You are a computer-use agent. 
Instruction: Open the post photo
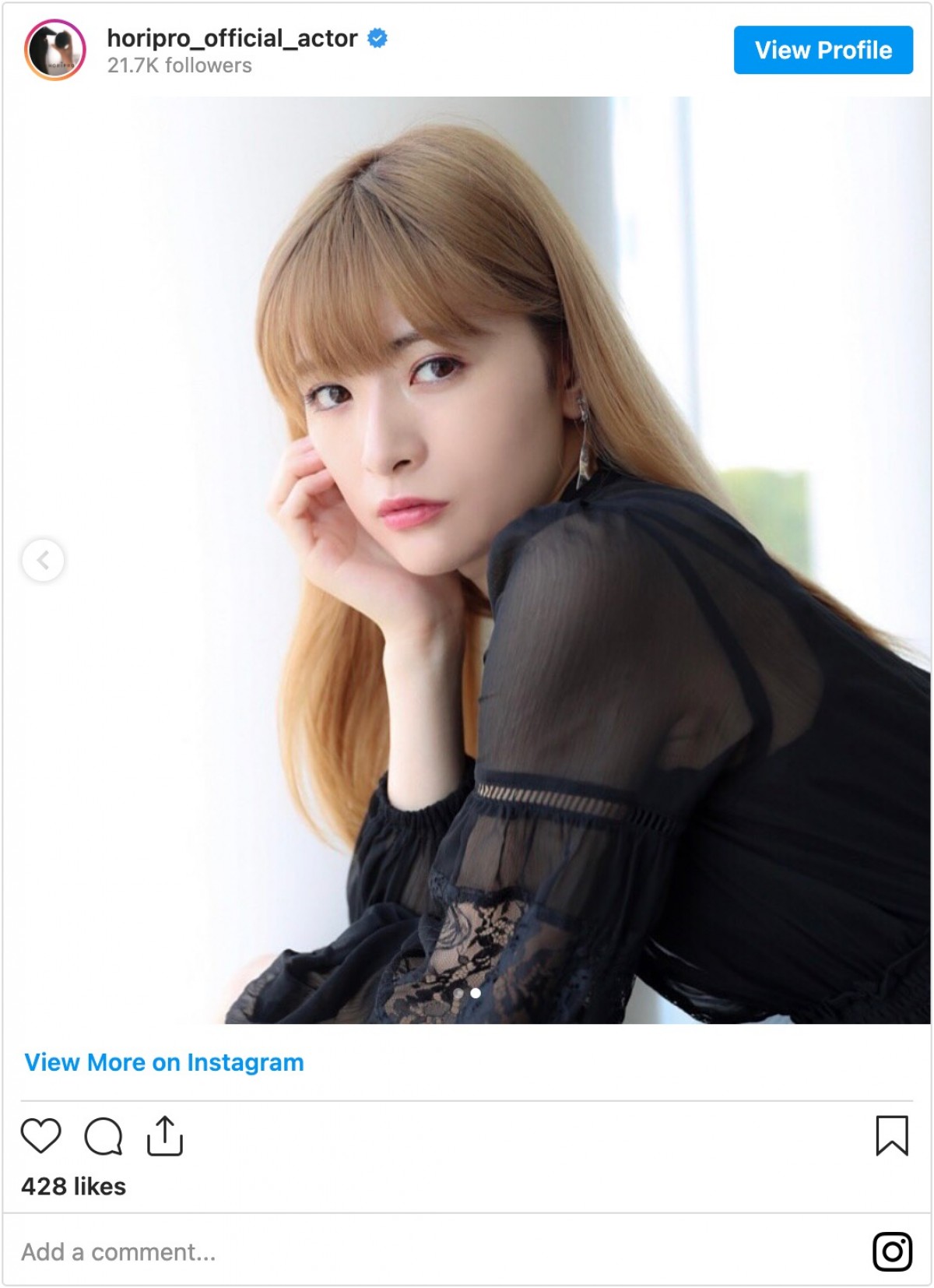467,560
